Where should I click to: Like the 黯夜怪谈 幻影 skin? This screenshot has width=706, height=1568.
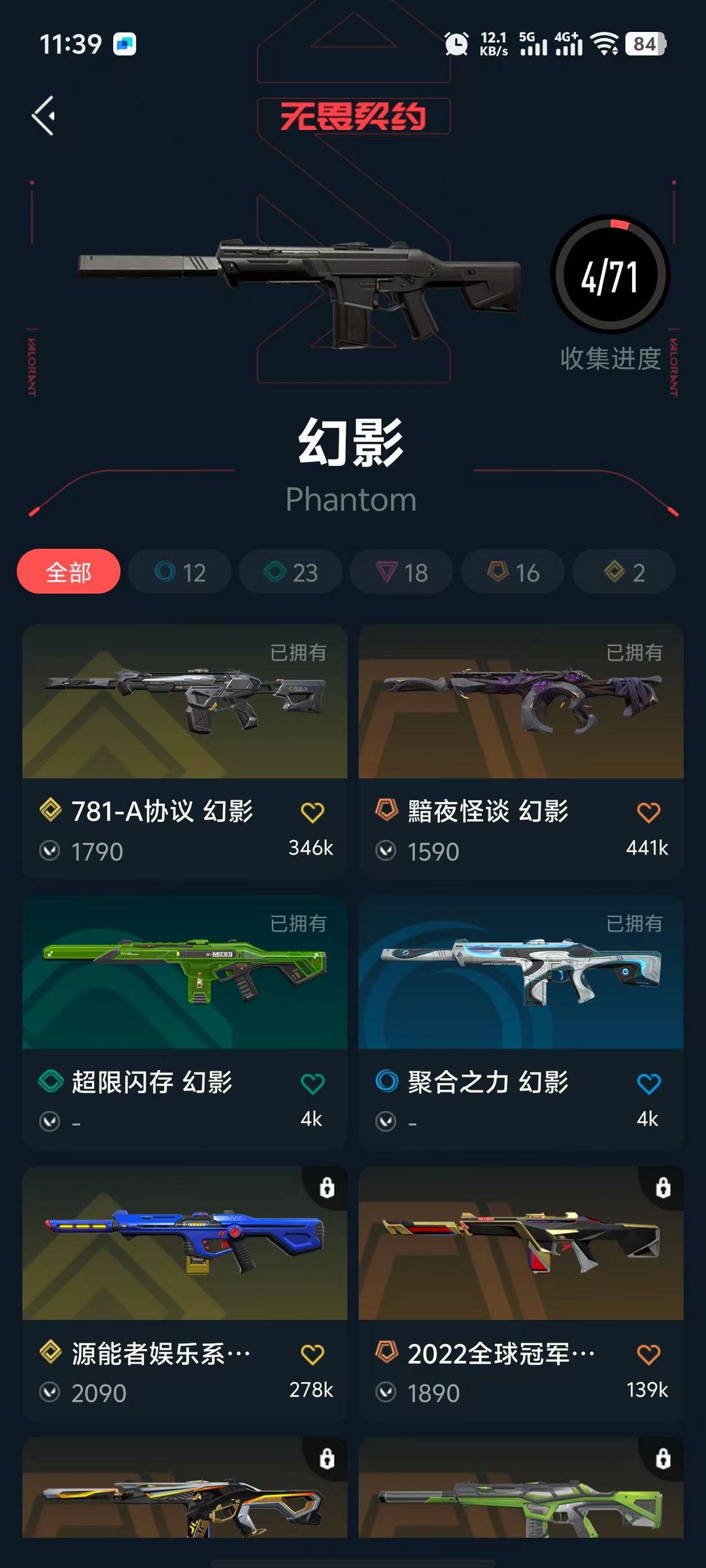pyautogui.click(x=648, y=812)
